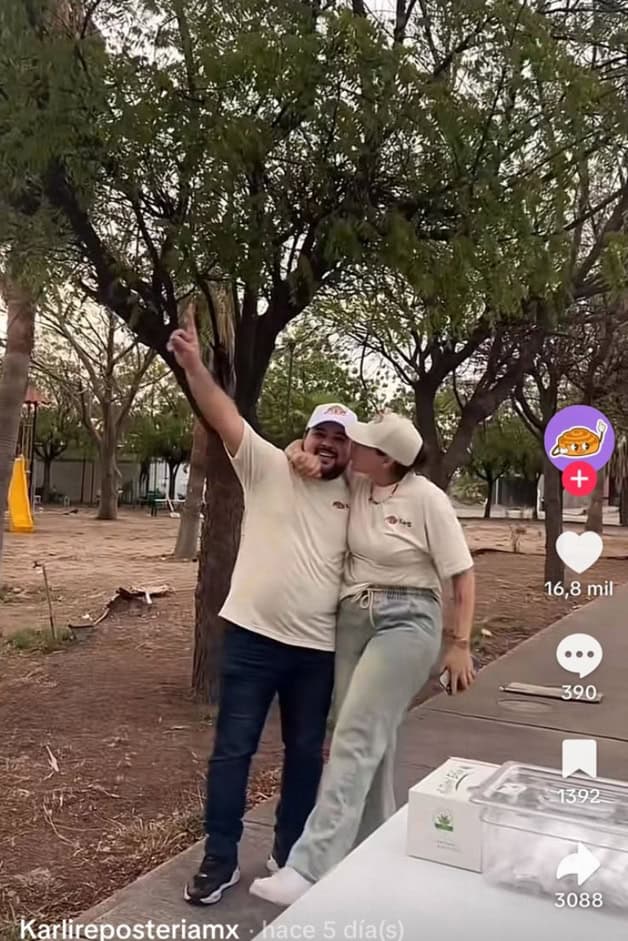Share this video using the arrow
628x941 pixels.
(x=579, y=864)
